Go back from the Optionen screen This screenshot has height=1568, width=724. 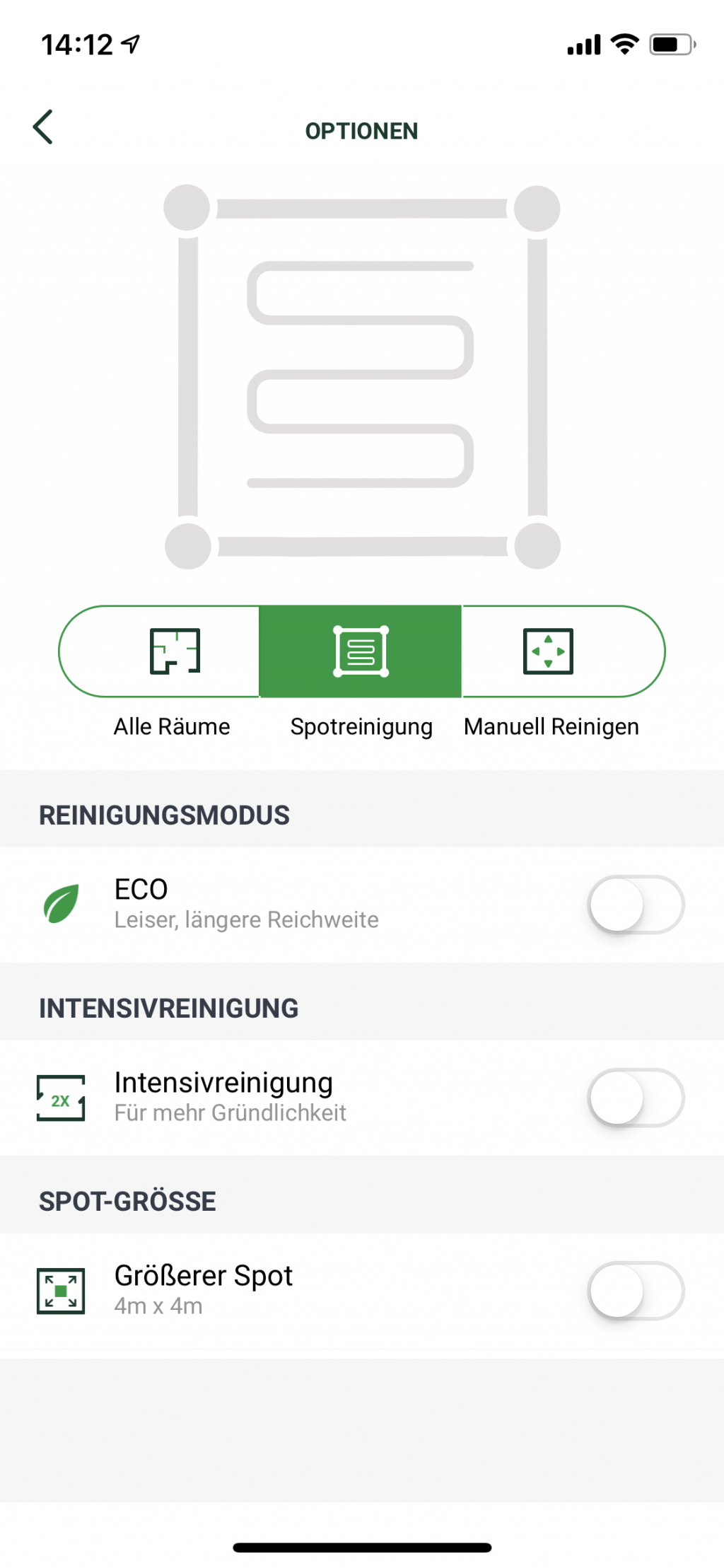click(x=43, y=127)
